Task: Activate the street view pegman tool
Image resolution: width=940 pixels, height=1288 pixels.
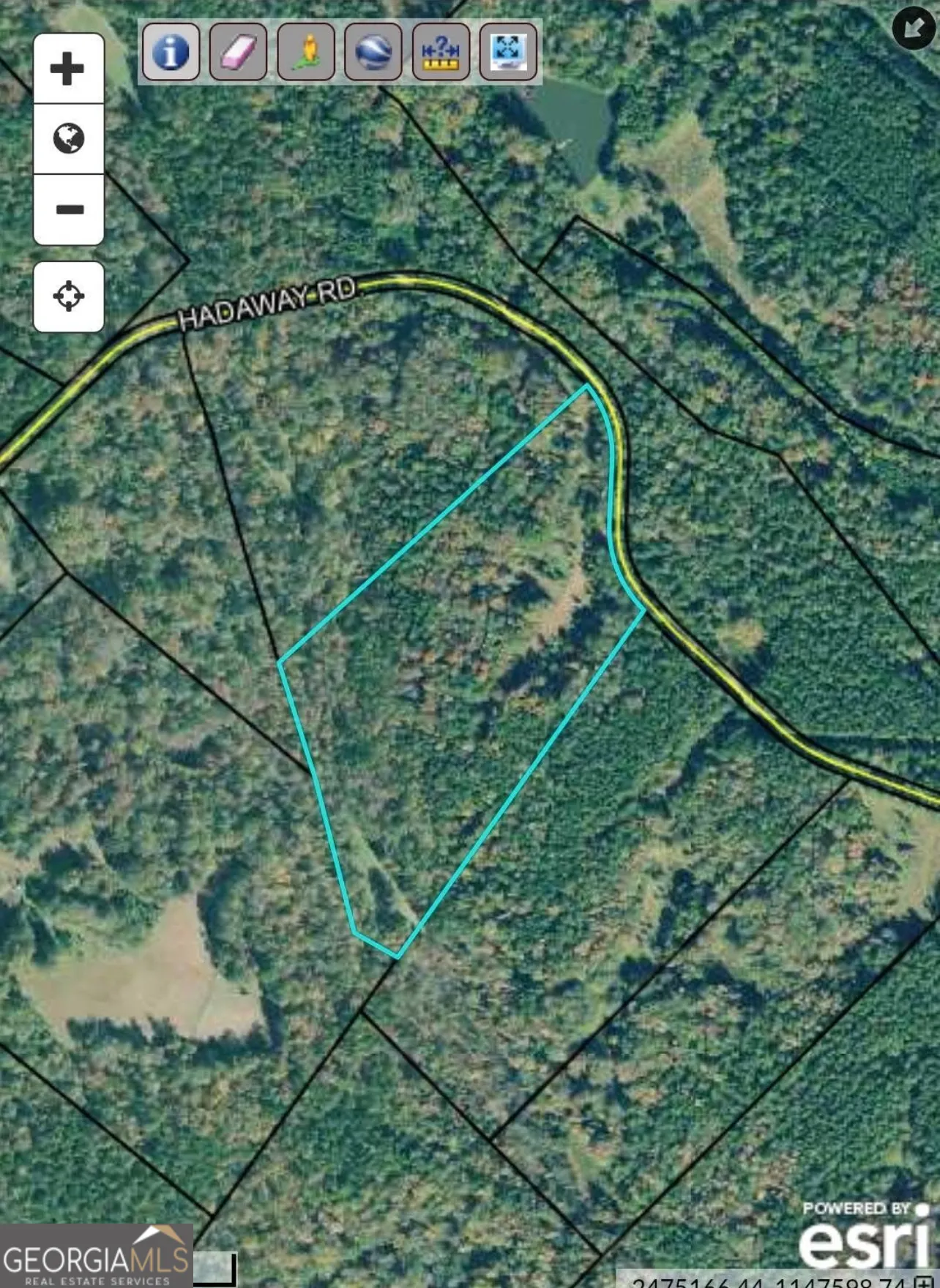Action: (306, 51)
